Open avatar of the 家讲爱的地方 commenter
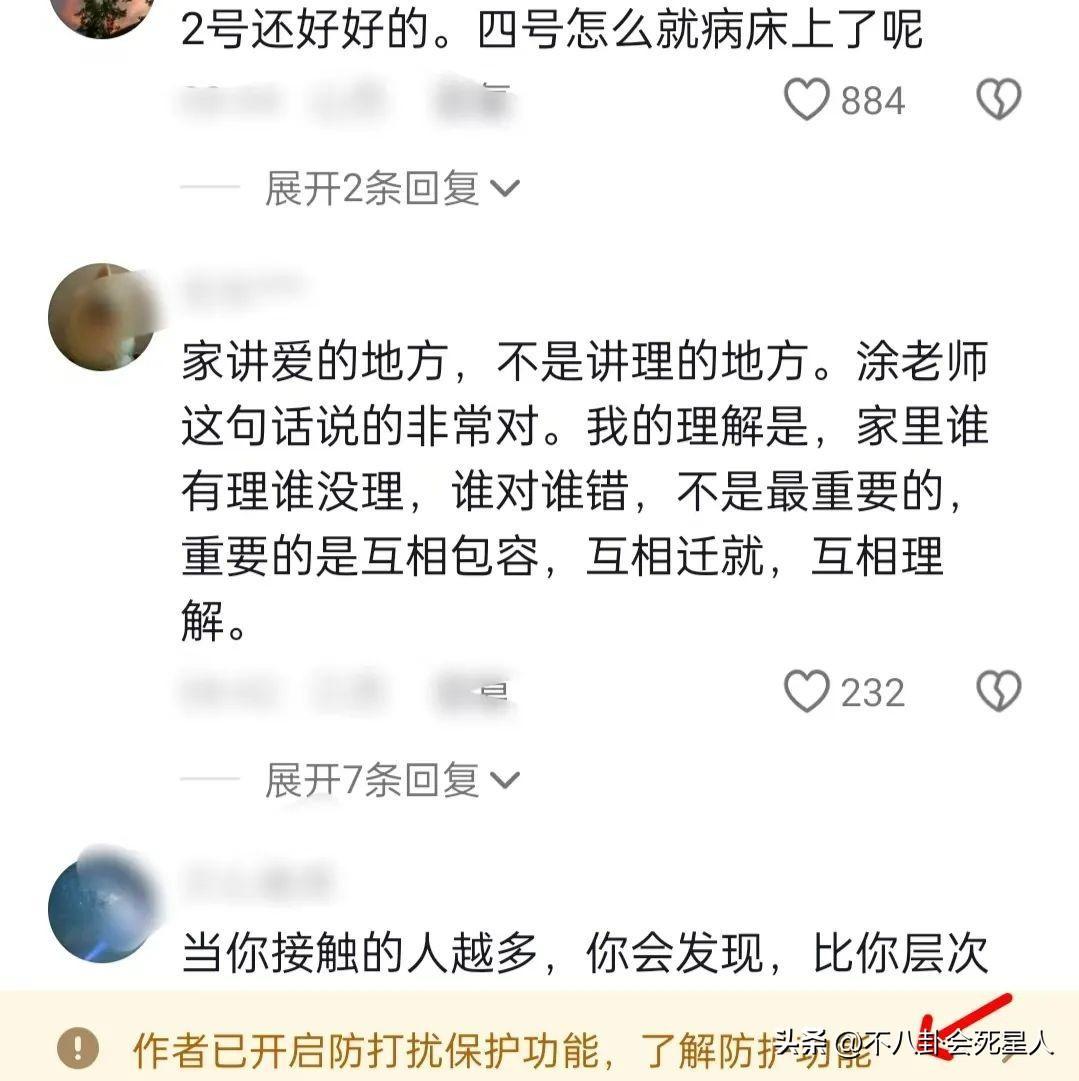Viewport: 1079px width, 1081px height. coord(101,317)
